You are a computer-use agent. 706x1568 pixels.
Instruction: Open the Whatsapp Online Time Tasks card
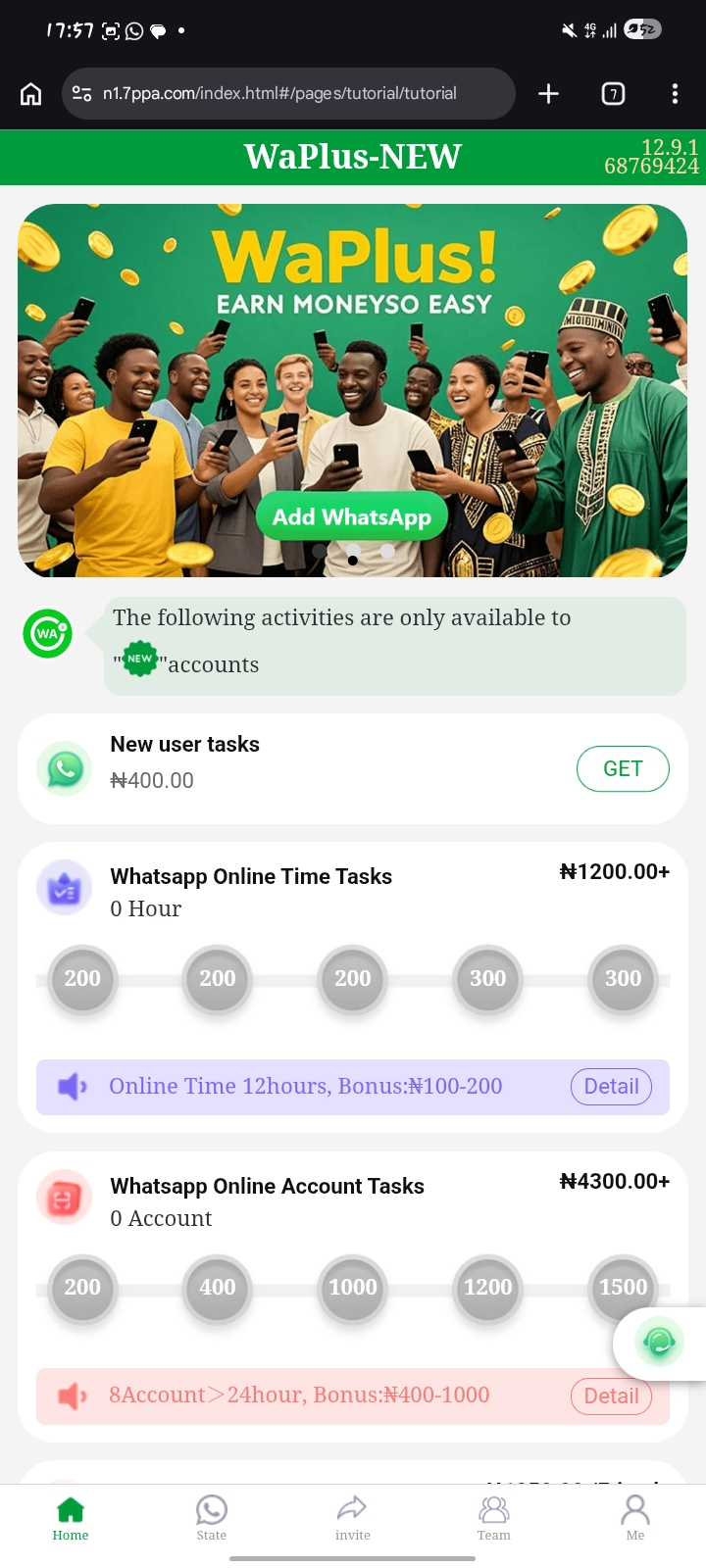(x=251, y=876)
